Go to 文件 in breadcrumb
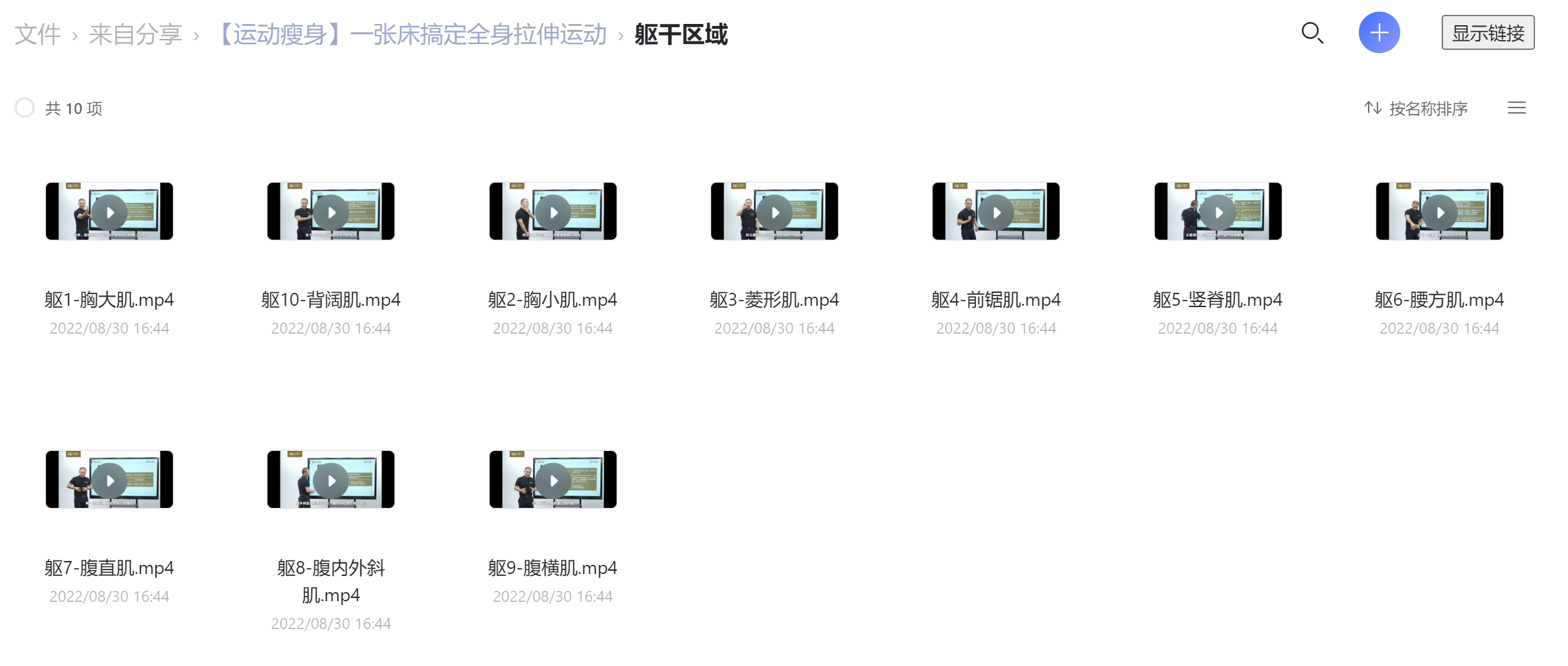The height and width of the screenshot is (666, 1568). pyautogui.click(x=38, y=34)
